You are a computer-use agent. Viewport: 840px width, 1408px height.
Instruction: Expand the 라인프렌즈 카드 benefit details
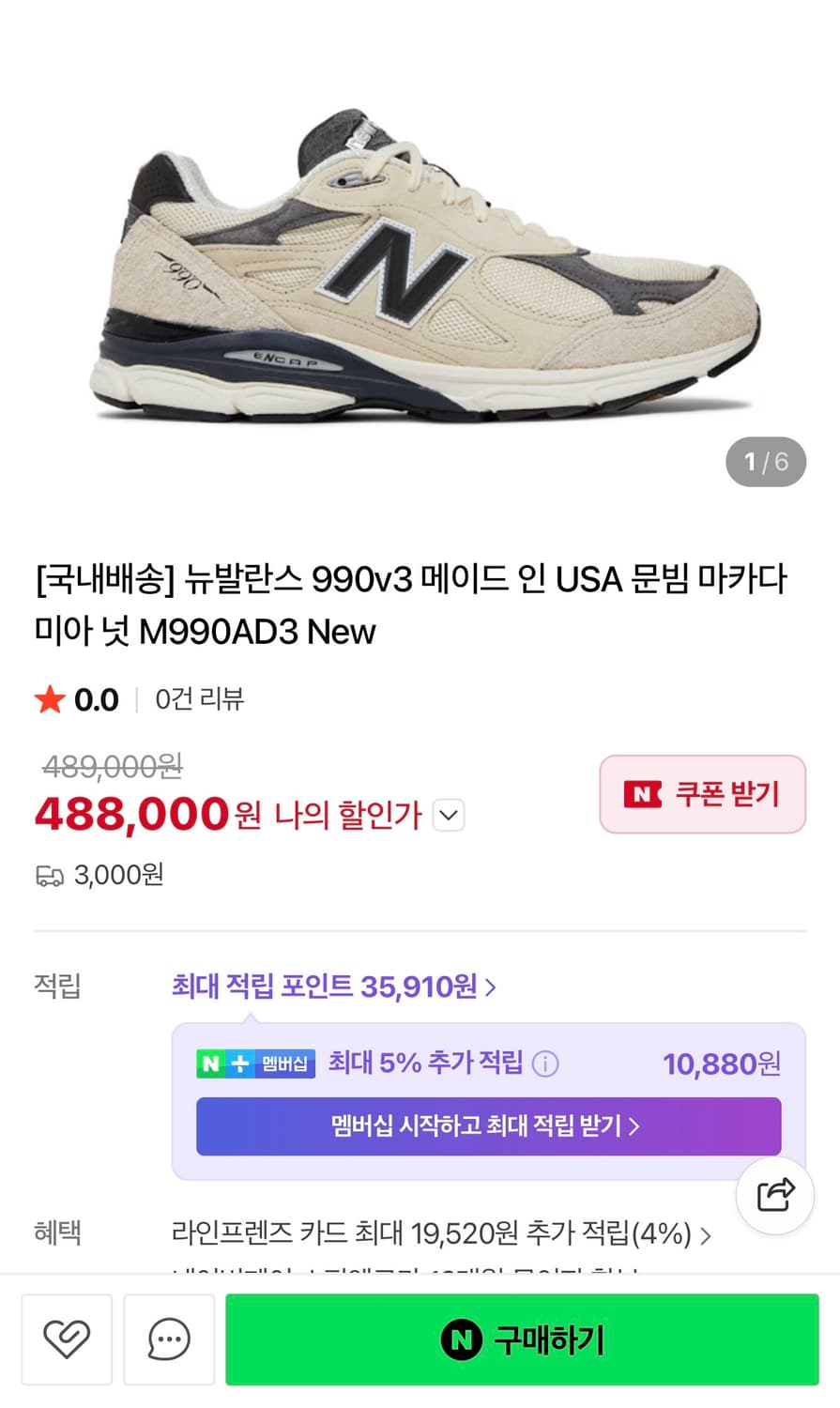click(x=441, y=1236)
